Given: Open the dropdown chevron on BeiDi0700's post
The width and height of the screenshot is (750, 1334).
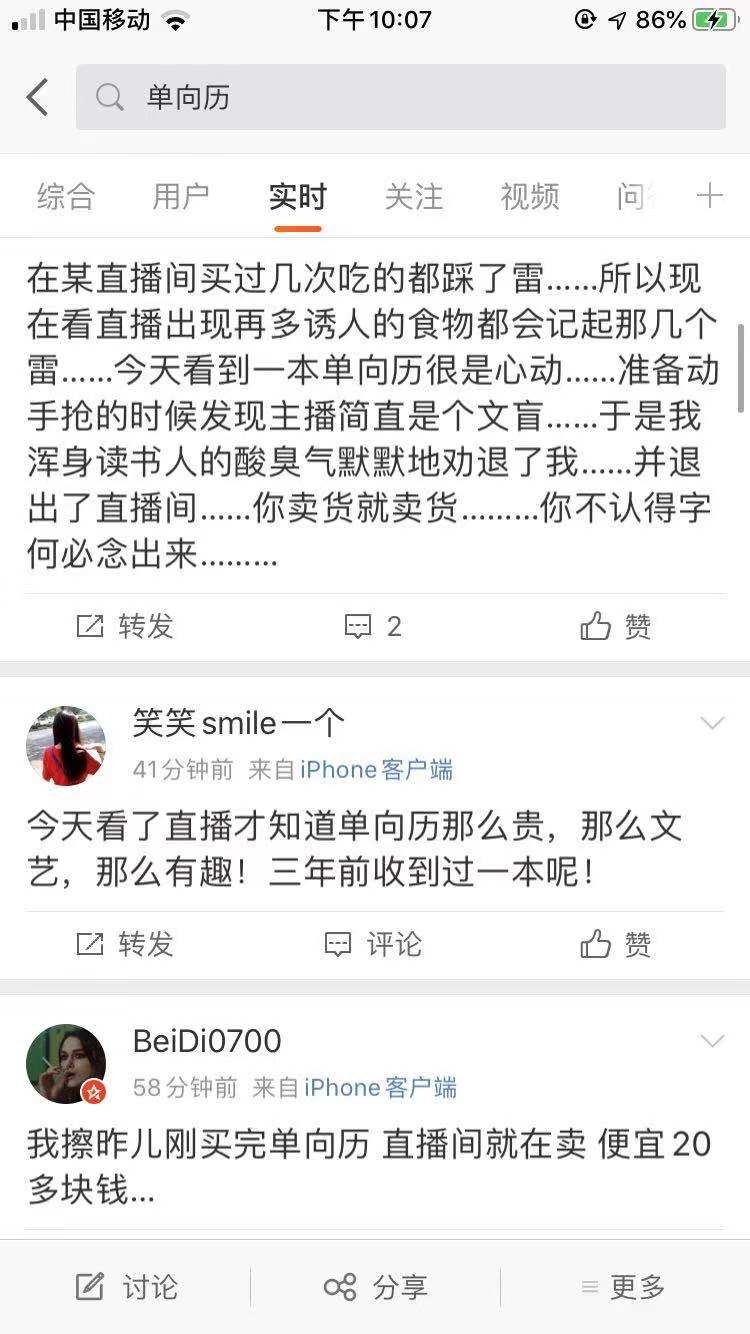Looking at the screenshot, I should 712,1040.
